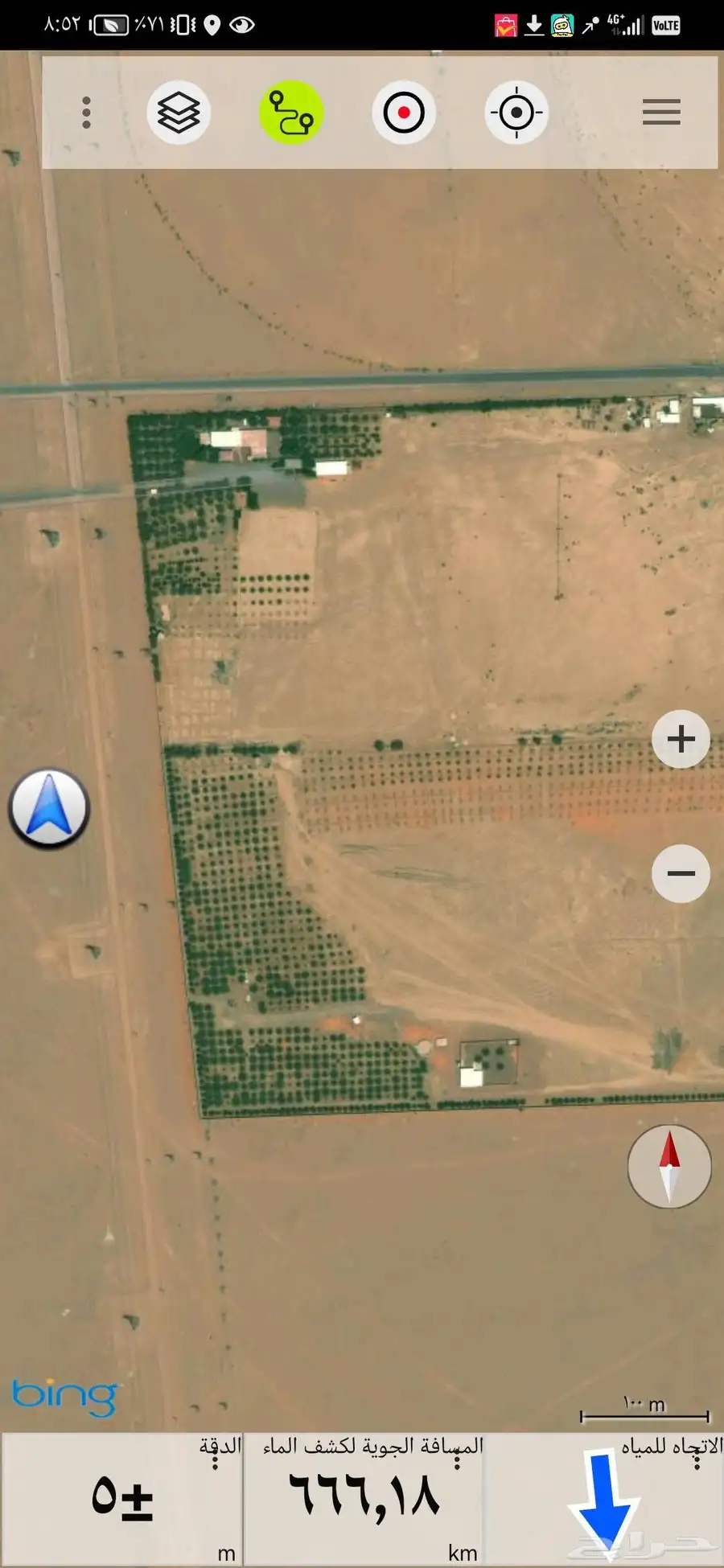Tap the compass to reset map orientation

tap(669, 1166)
